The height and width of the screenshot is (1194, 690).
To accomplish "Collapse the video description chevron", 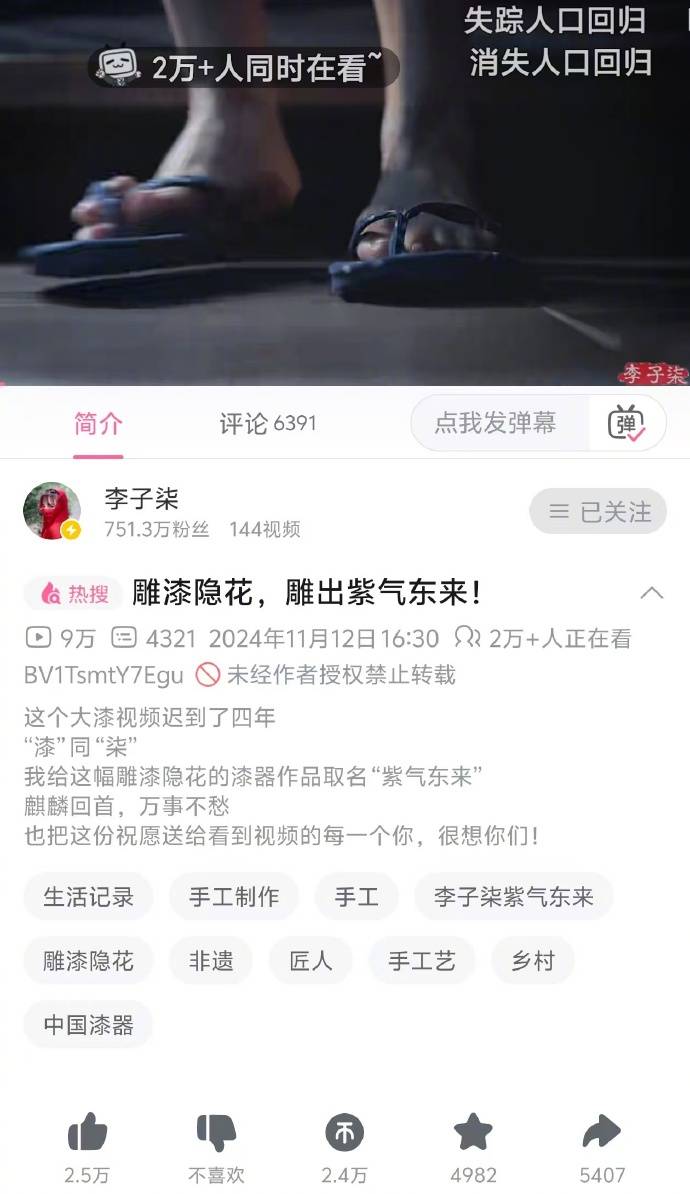I will [651, 593].
